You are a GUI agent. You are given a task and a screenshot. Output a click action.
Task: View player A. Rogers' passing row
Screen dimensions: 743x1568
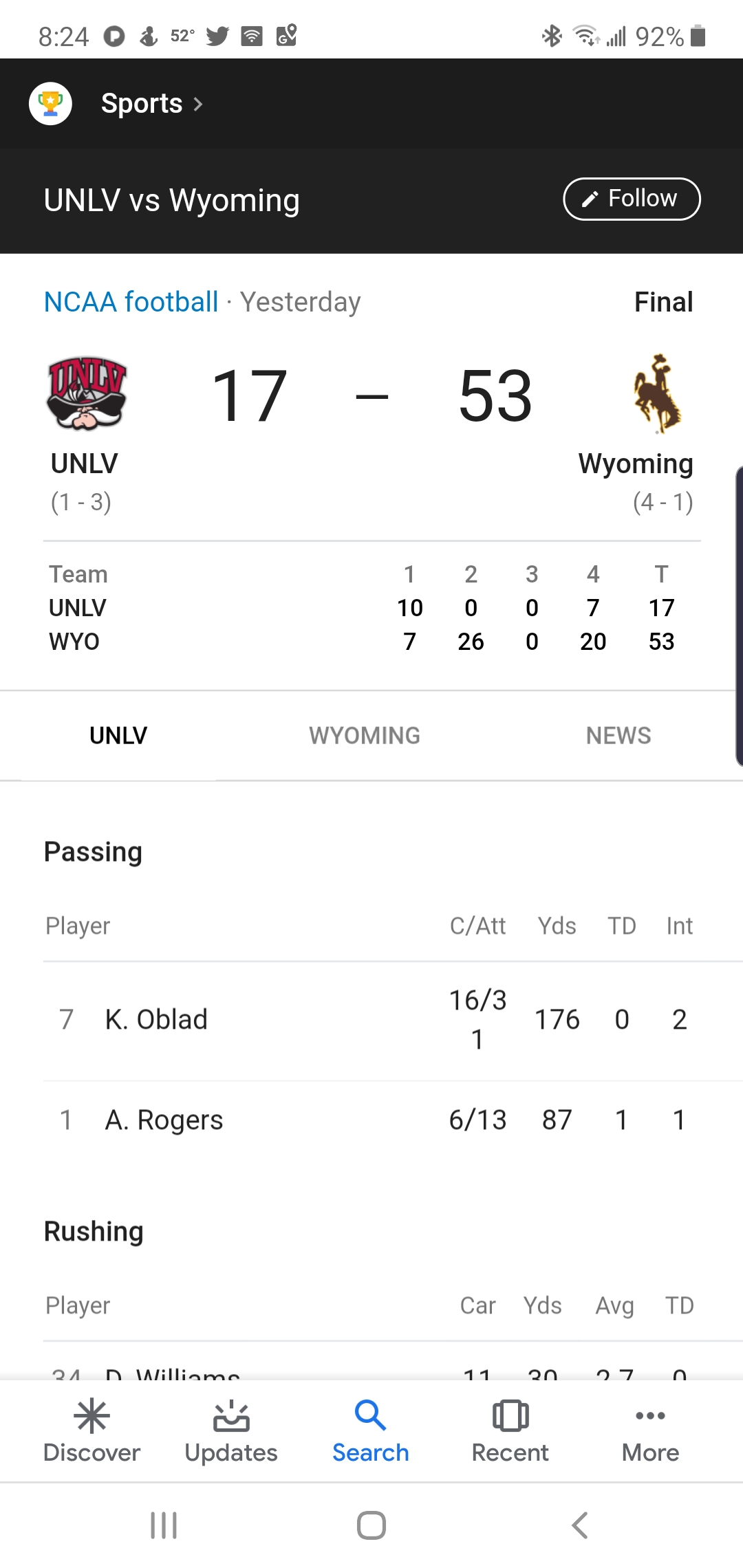point(164,1120)
